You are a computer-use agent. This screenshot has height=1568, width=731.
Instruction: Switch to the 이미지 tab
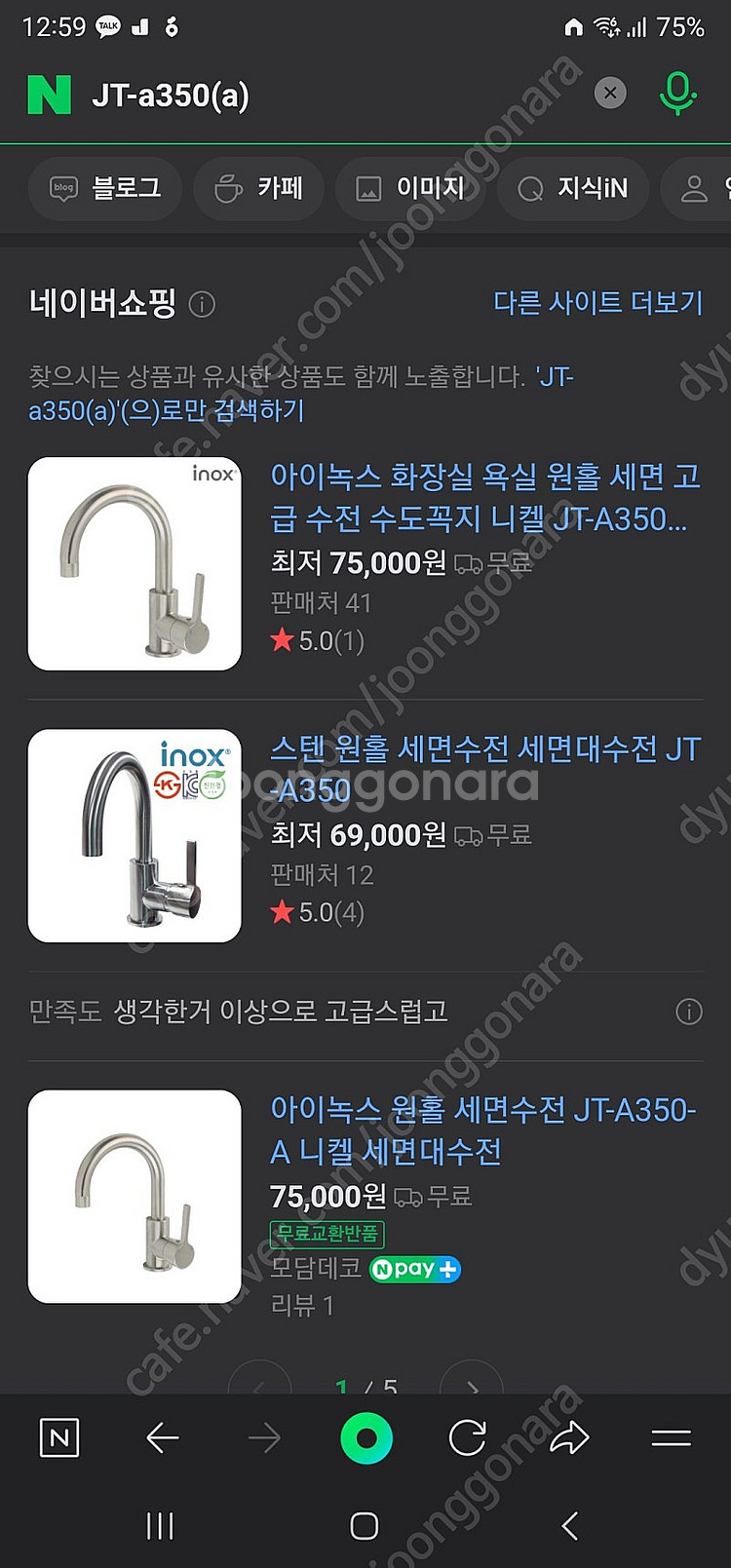point(409,188)
